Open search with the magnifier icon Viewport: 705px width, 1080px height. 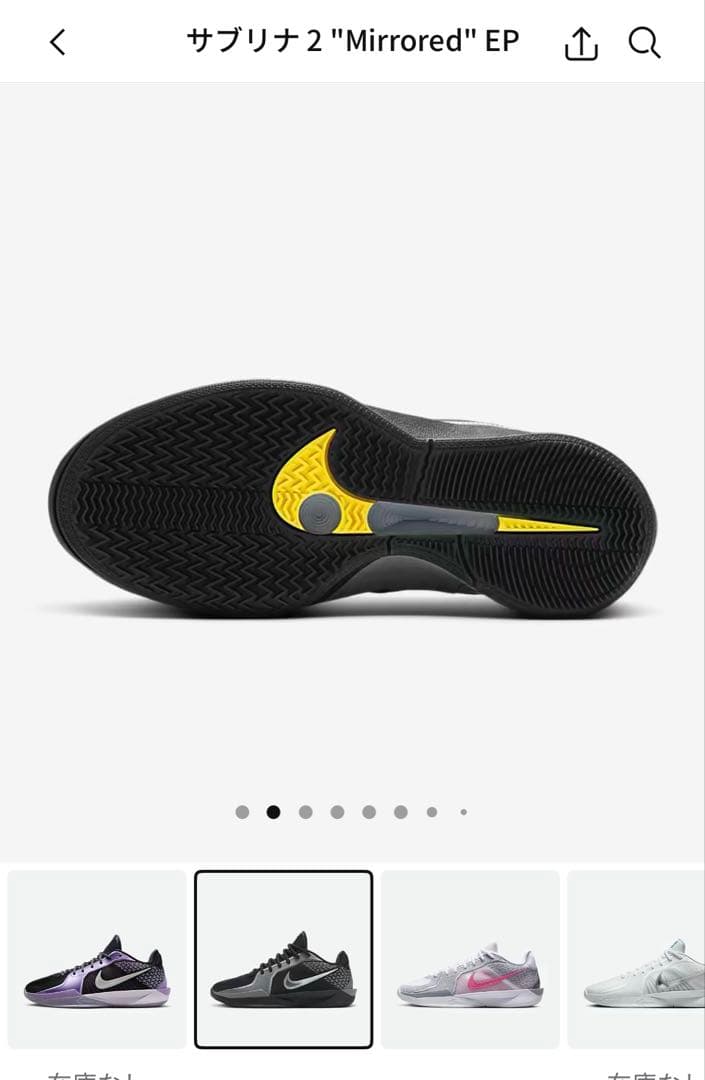pos(644,42)
